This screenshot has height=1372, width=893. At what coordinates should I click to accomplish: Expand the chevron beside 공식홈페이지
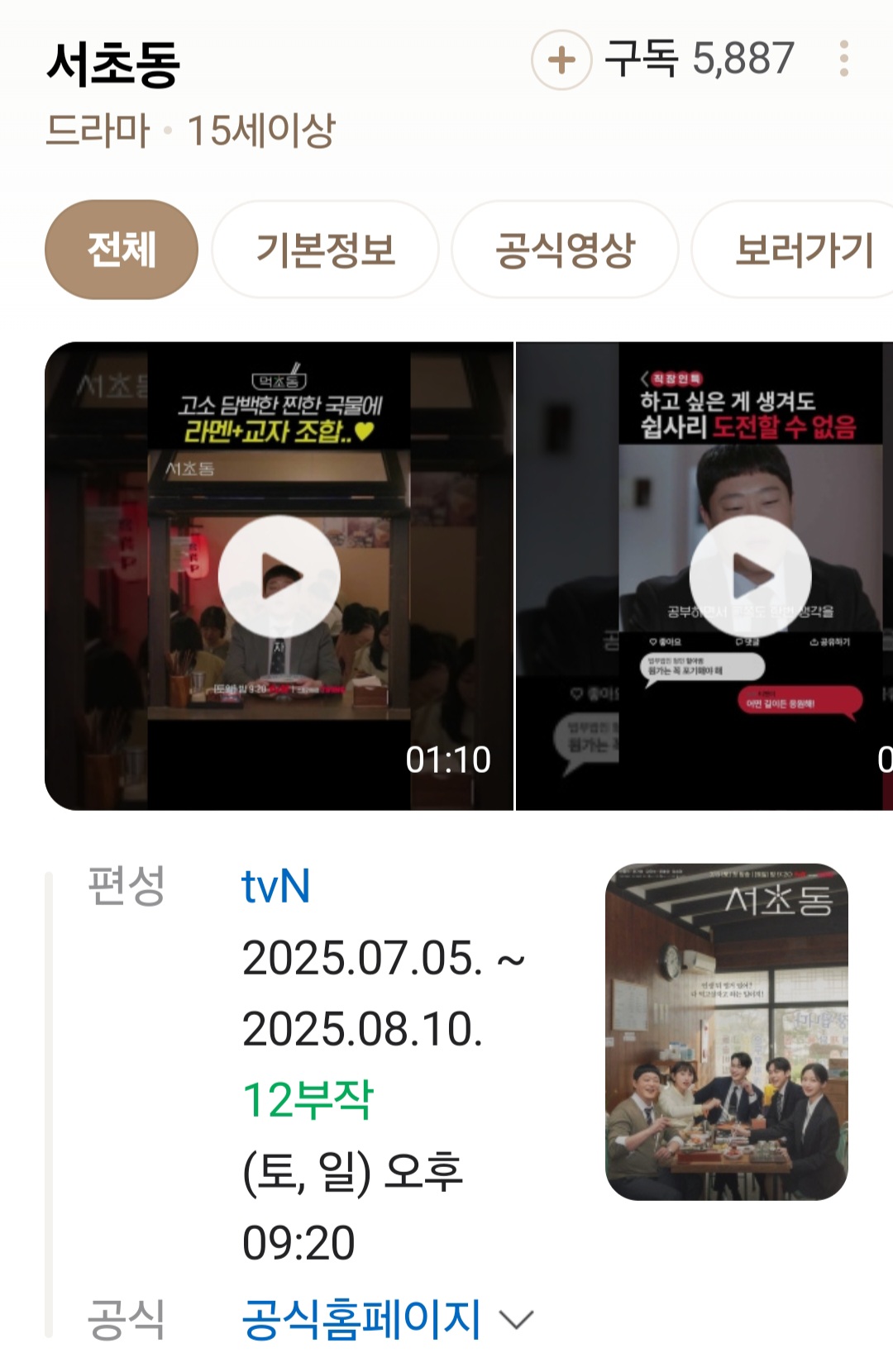(x=518, y=1320)
